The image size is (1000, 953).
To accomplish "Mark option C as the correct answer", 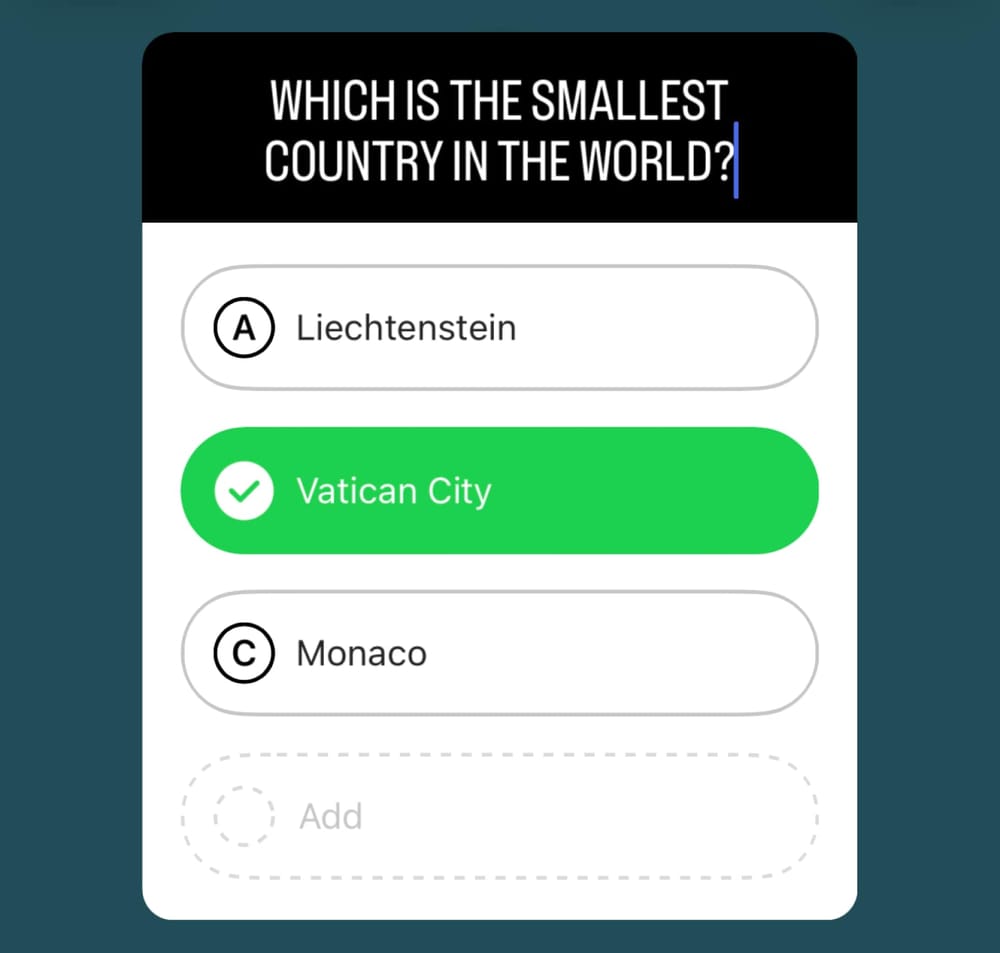I will [x=244, y=654].
